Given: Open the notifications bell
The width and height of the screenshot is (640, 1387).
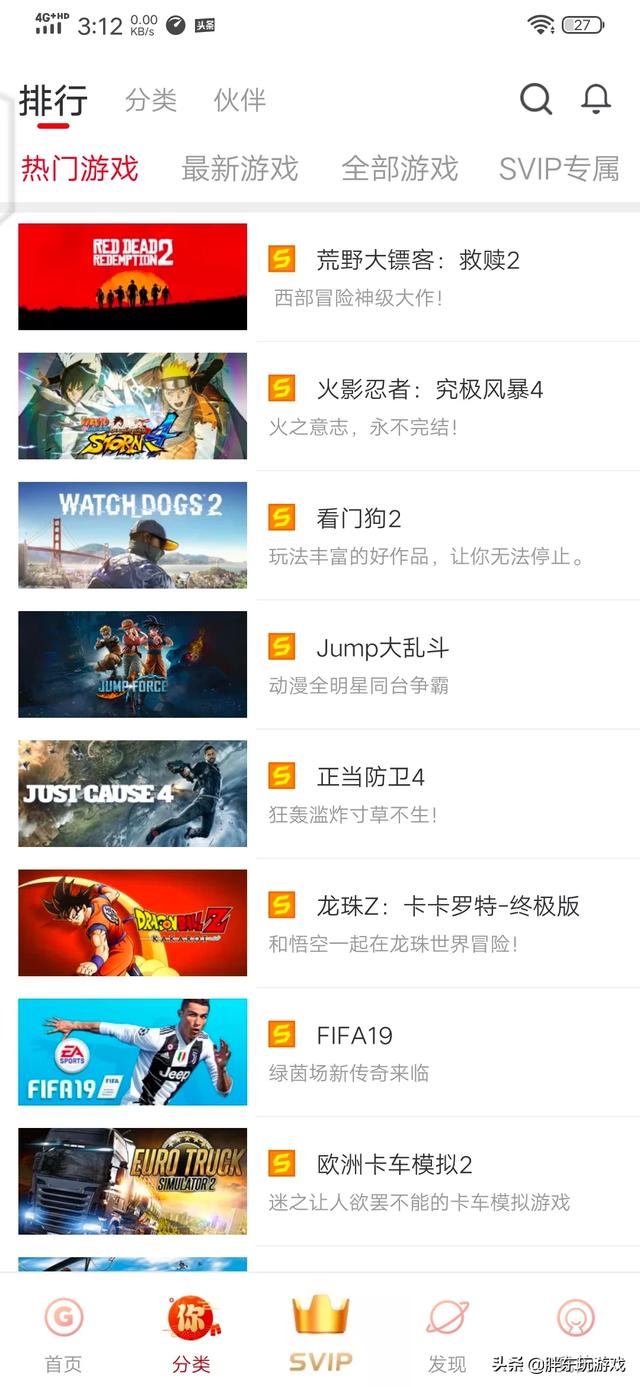Looking at the screenshot, I should pos(596,99).
